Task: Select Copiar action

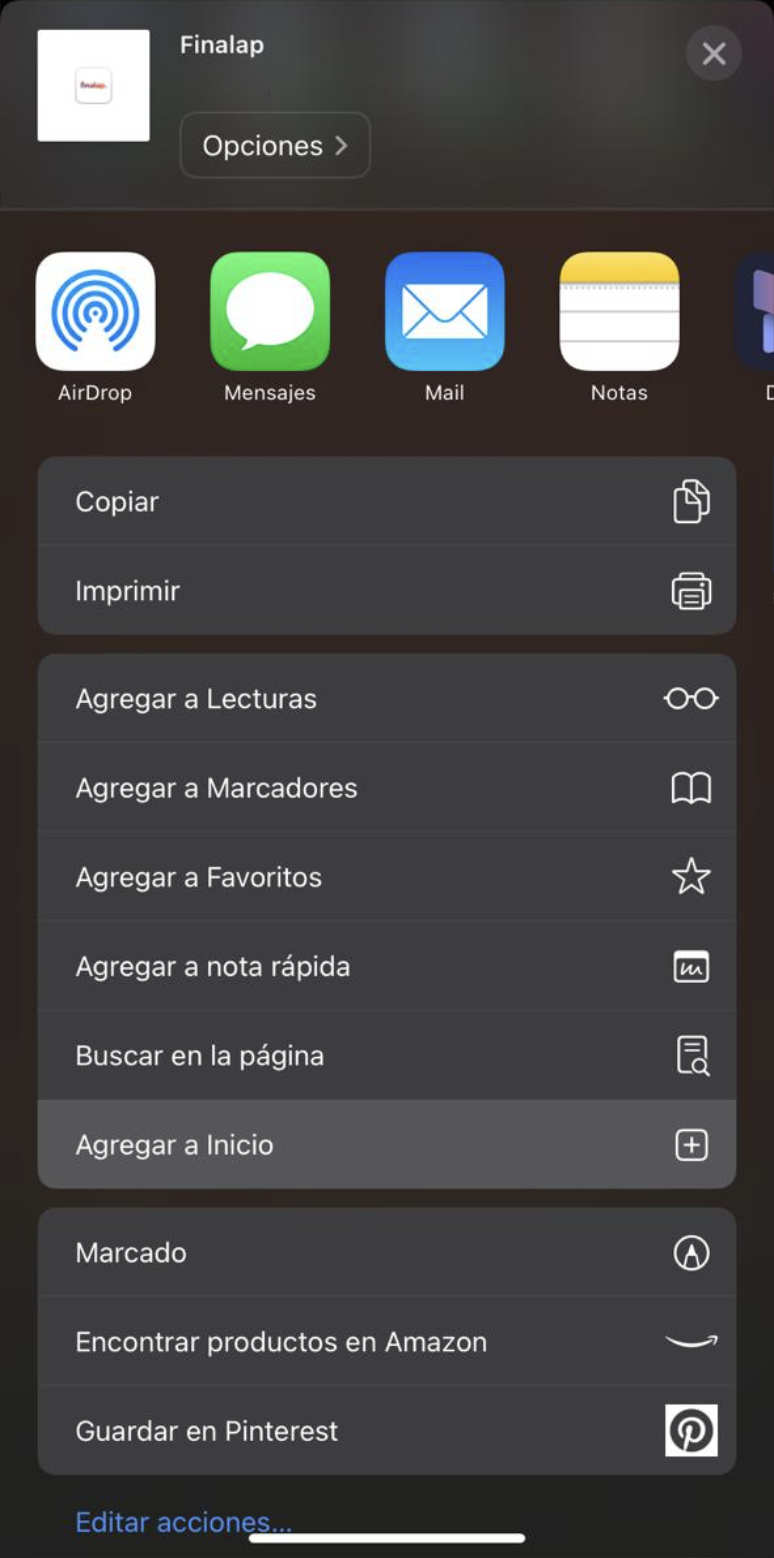Action: click(x=387, y=502)
